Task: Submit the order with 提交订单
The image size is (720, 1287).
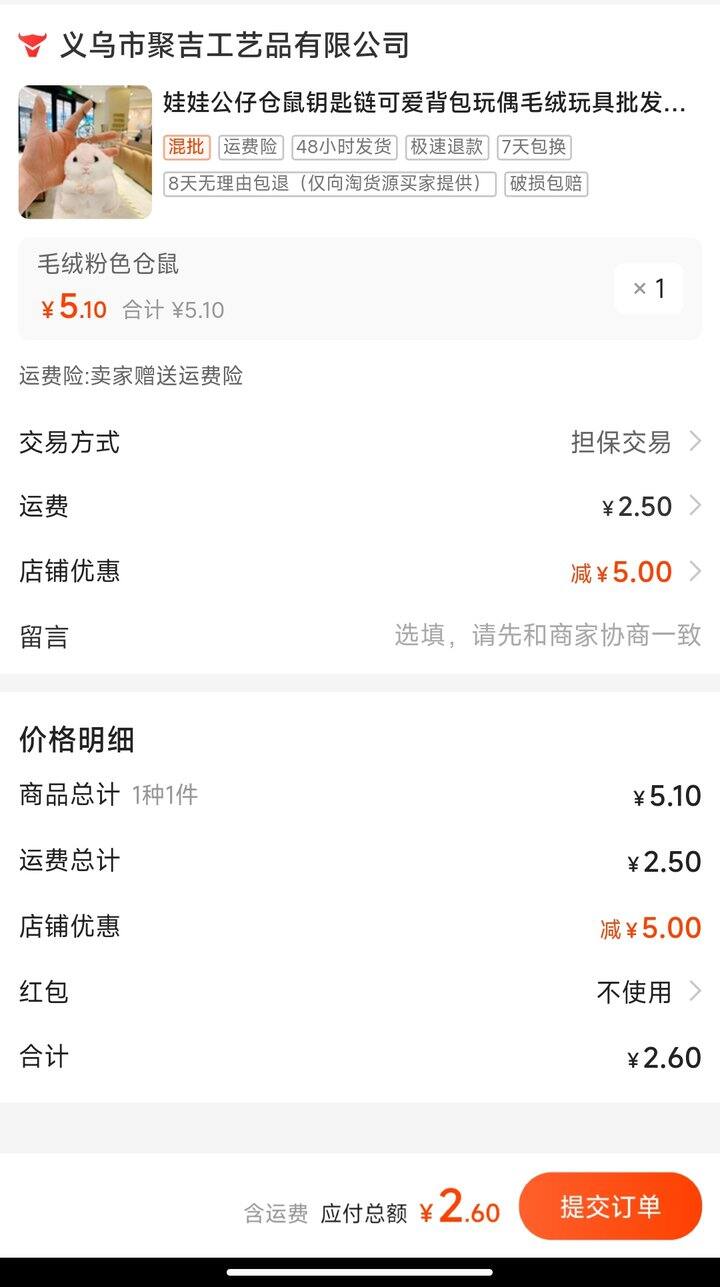Action: [610, 1206]
